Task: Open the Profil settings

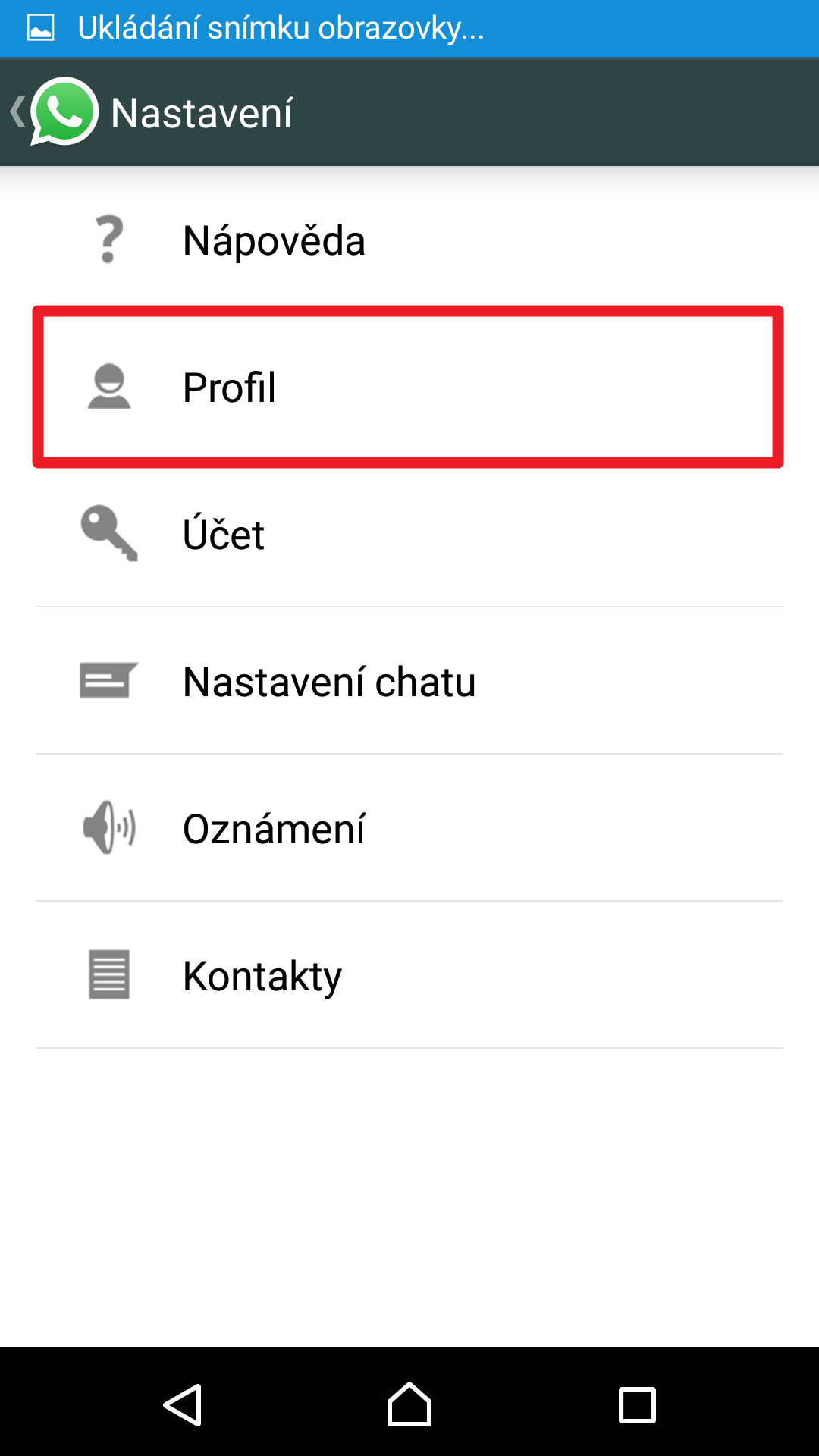Action: pos(409,387)
